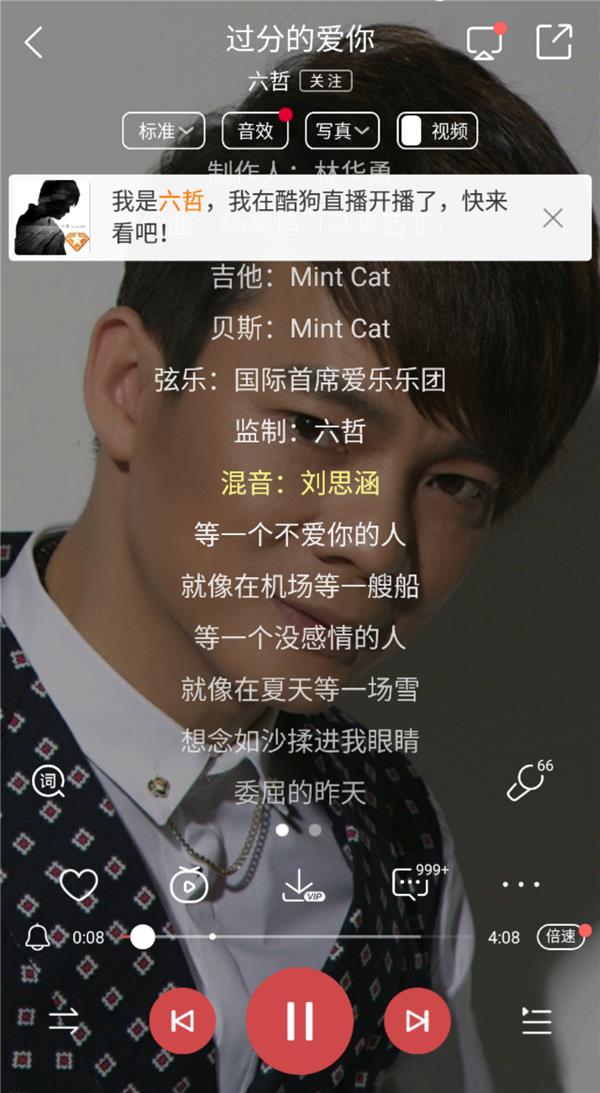Dismiss the live stream notification banner
The image size is (600, 1093).
(x=553, y=218)
